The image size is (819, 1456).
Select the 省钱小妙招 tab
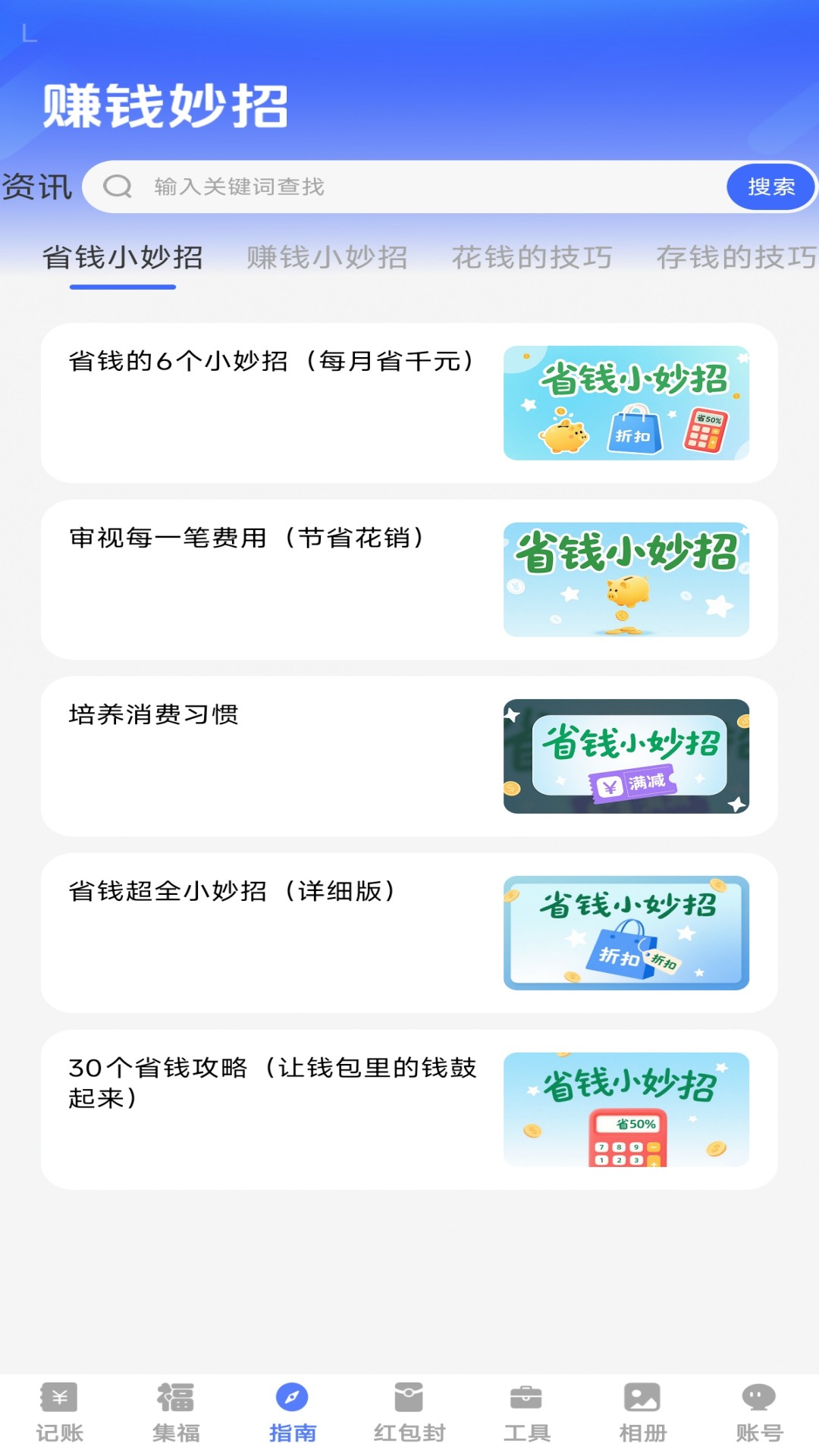121,258
